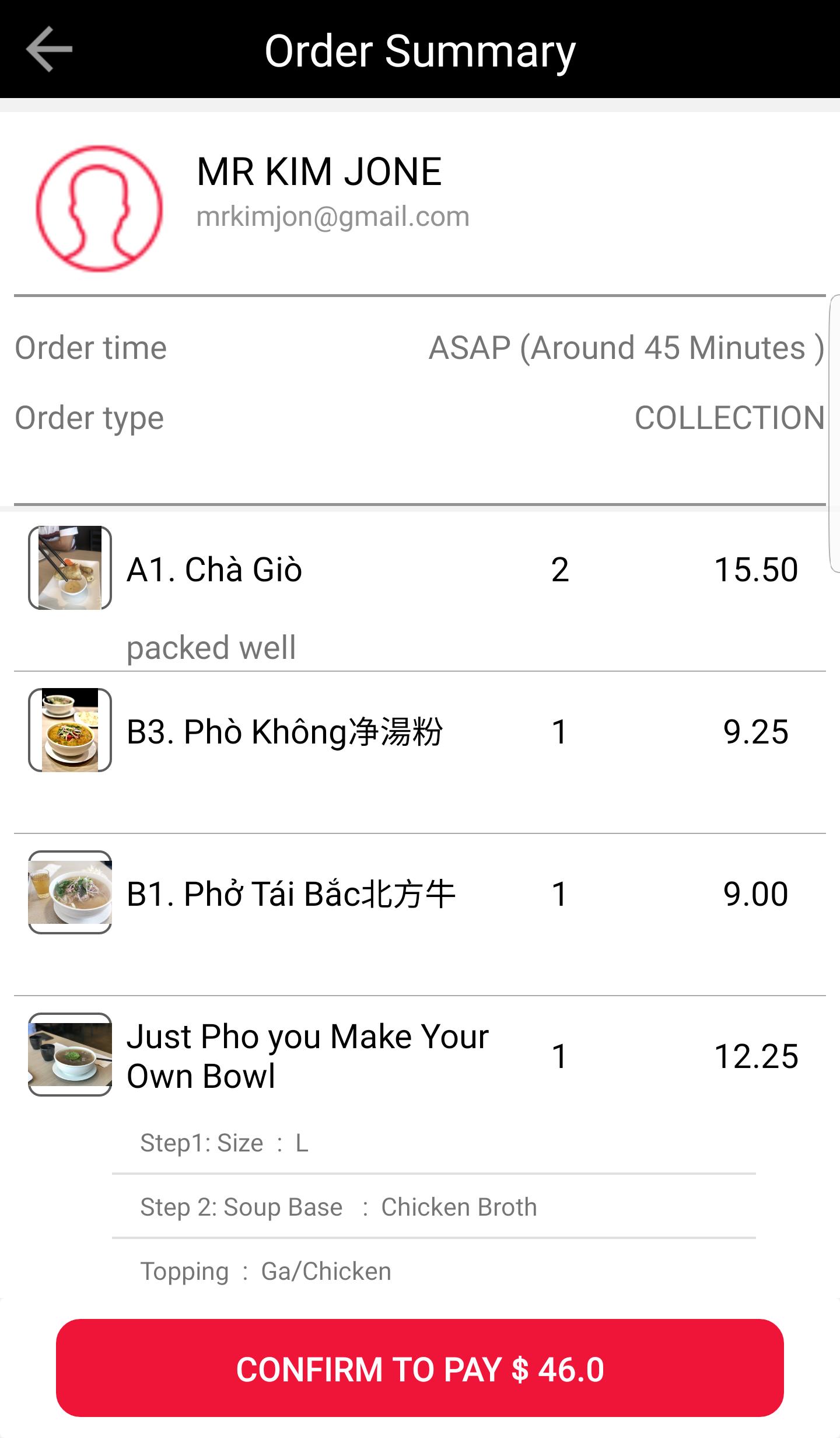
Task: Tap the CONFIRM TO PAY $ 46.0 button
Action: tap(420, 1369)
